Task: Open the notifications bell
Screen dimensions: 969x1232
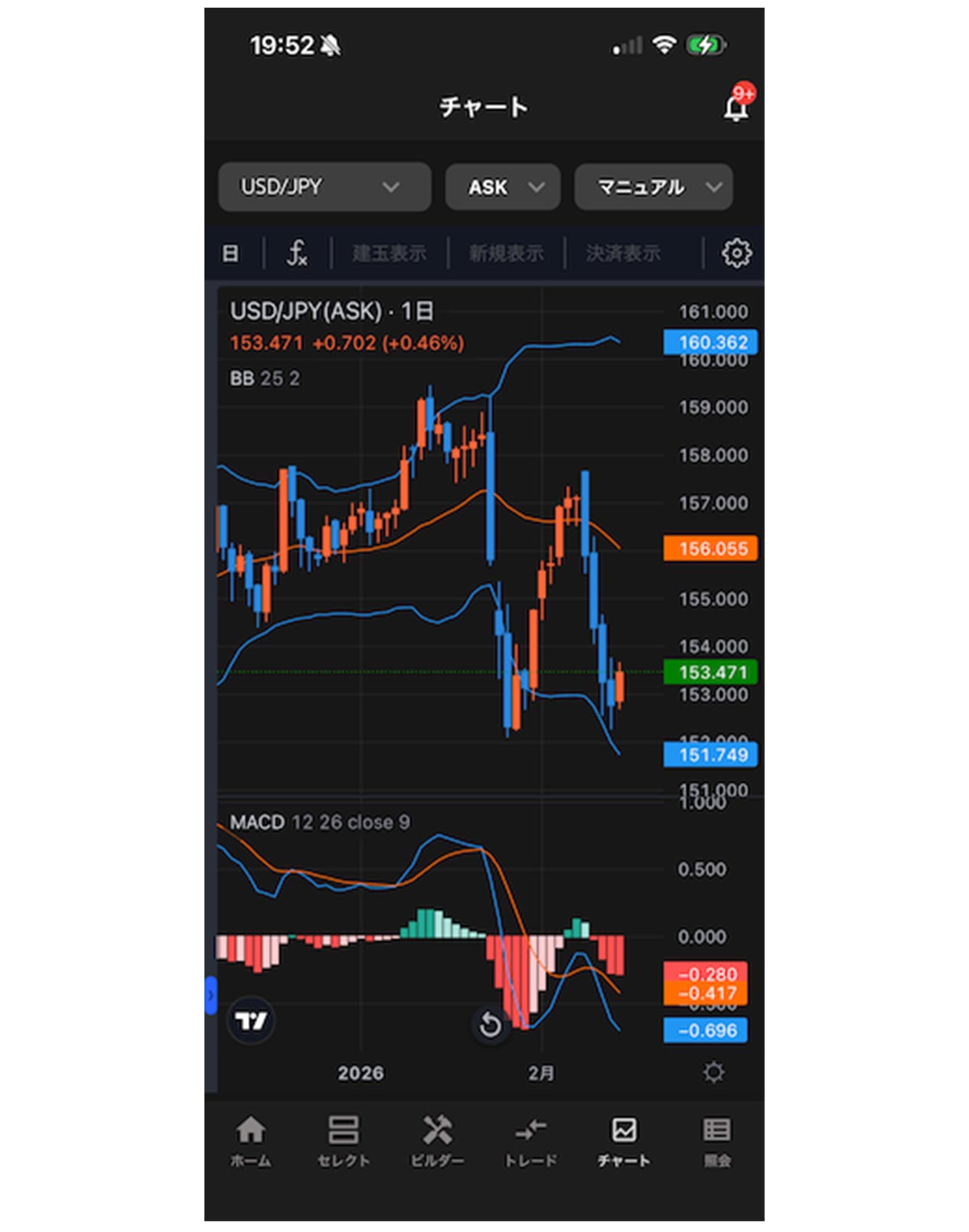Action: pyautogui.click(x=736, y=107)
